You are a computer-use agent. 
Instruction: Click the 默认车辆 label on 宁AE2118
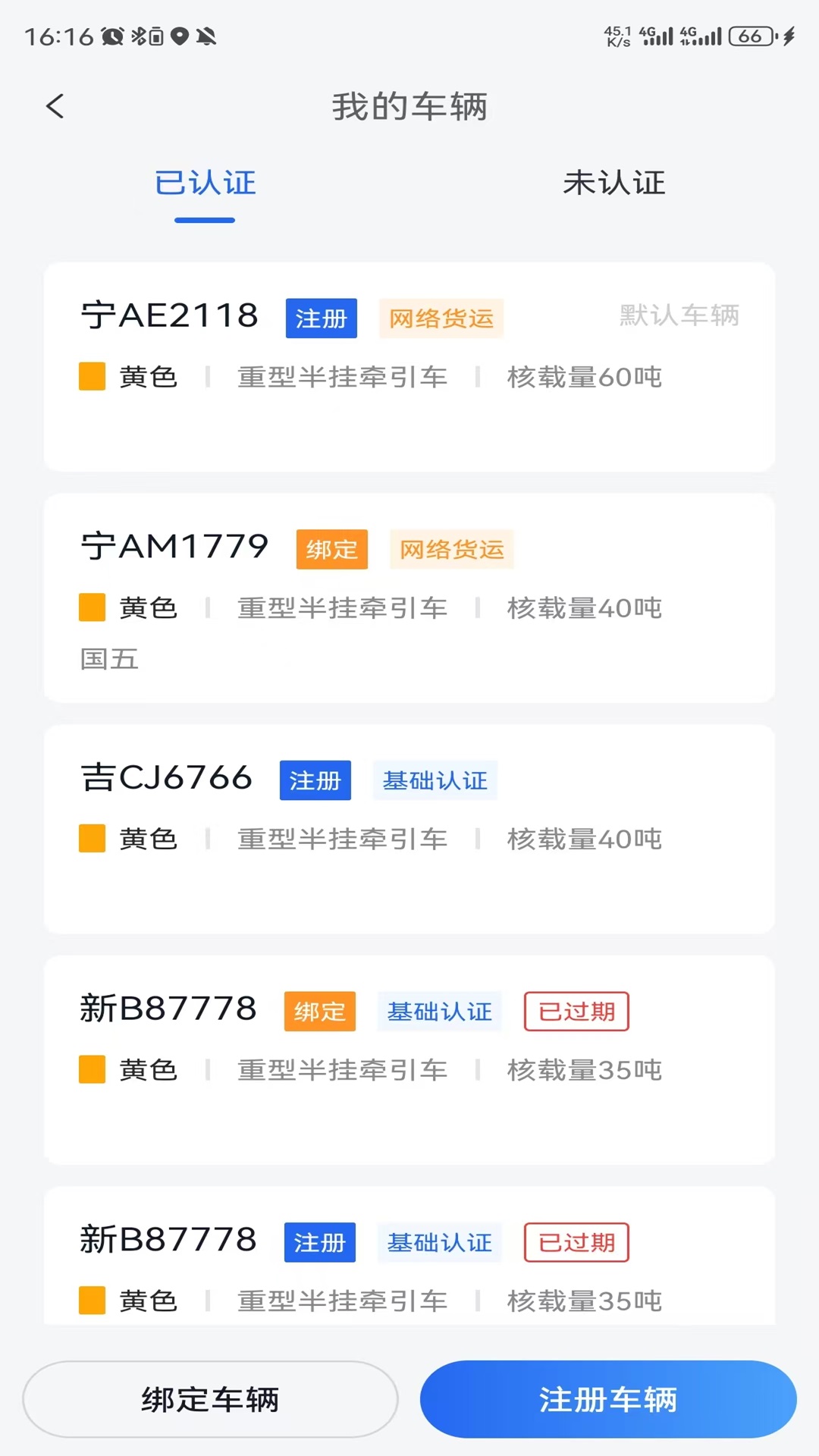[x=680, y=316]
